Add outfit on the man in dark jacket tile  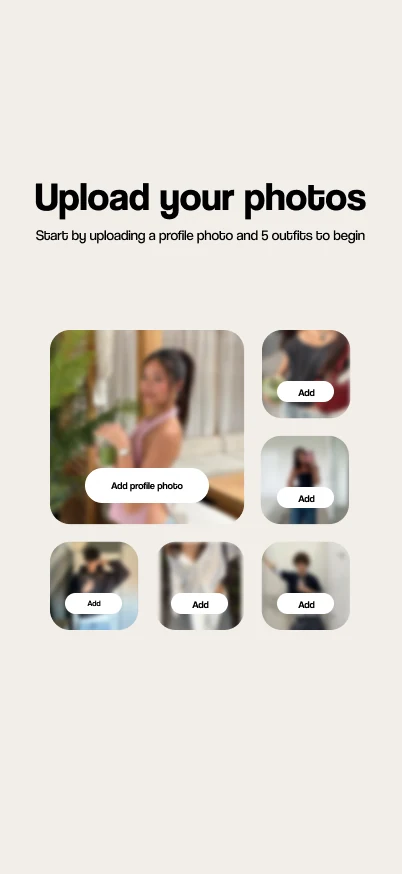94,603
